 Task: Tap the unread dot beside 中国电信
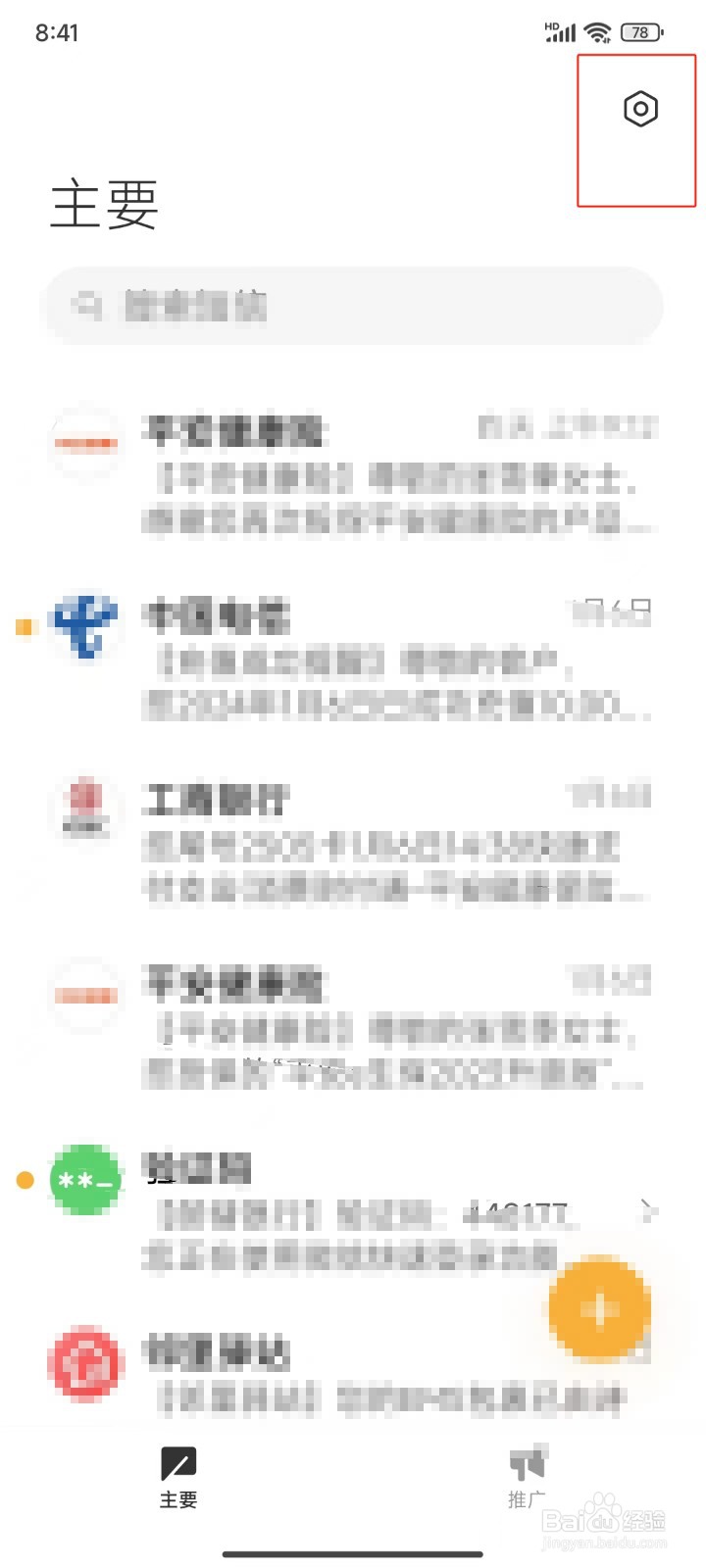pos(25,629)
